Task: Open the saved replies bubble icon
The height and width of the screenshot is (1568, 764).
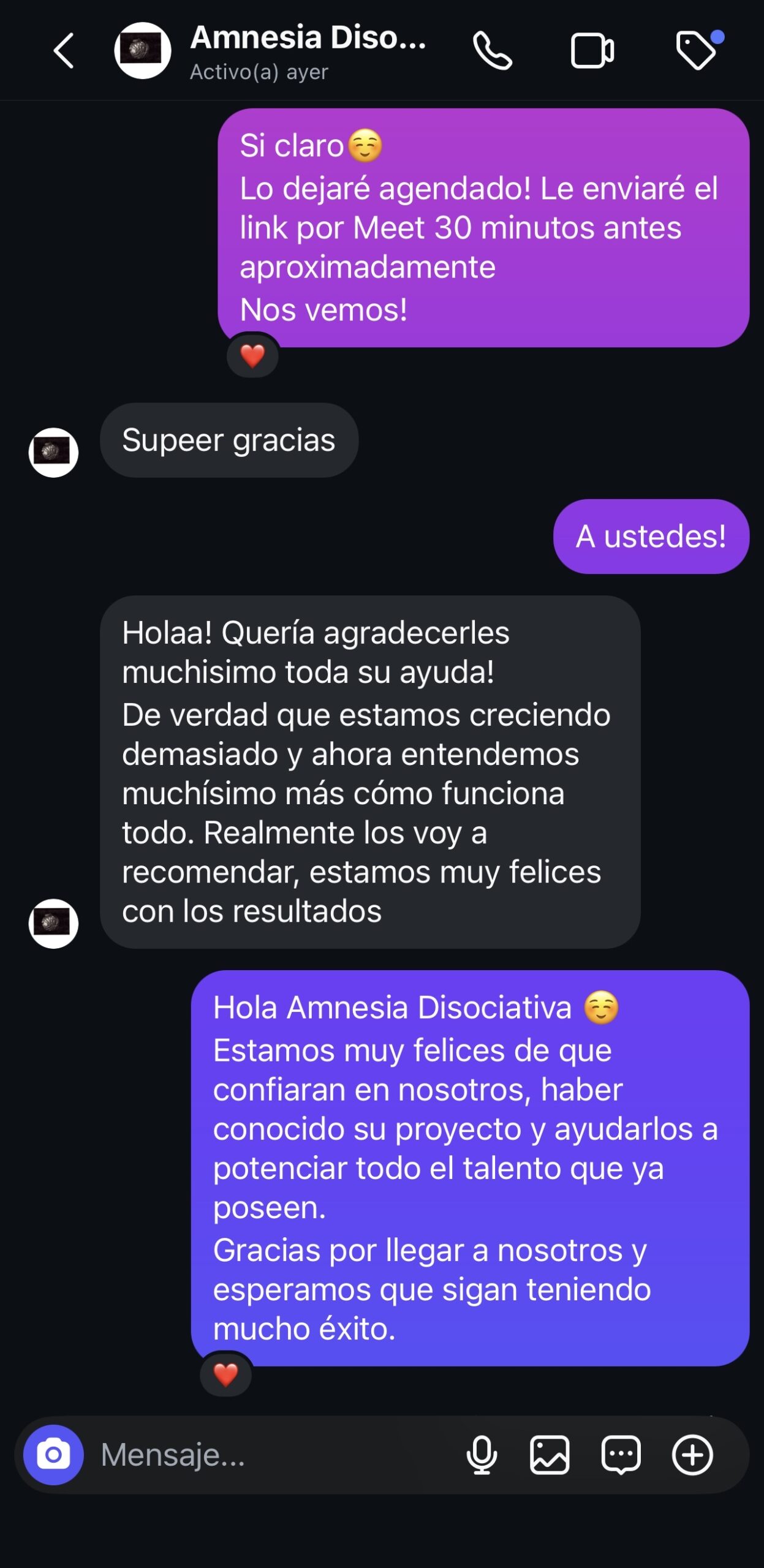Action: [x=621, y=1455]
